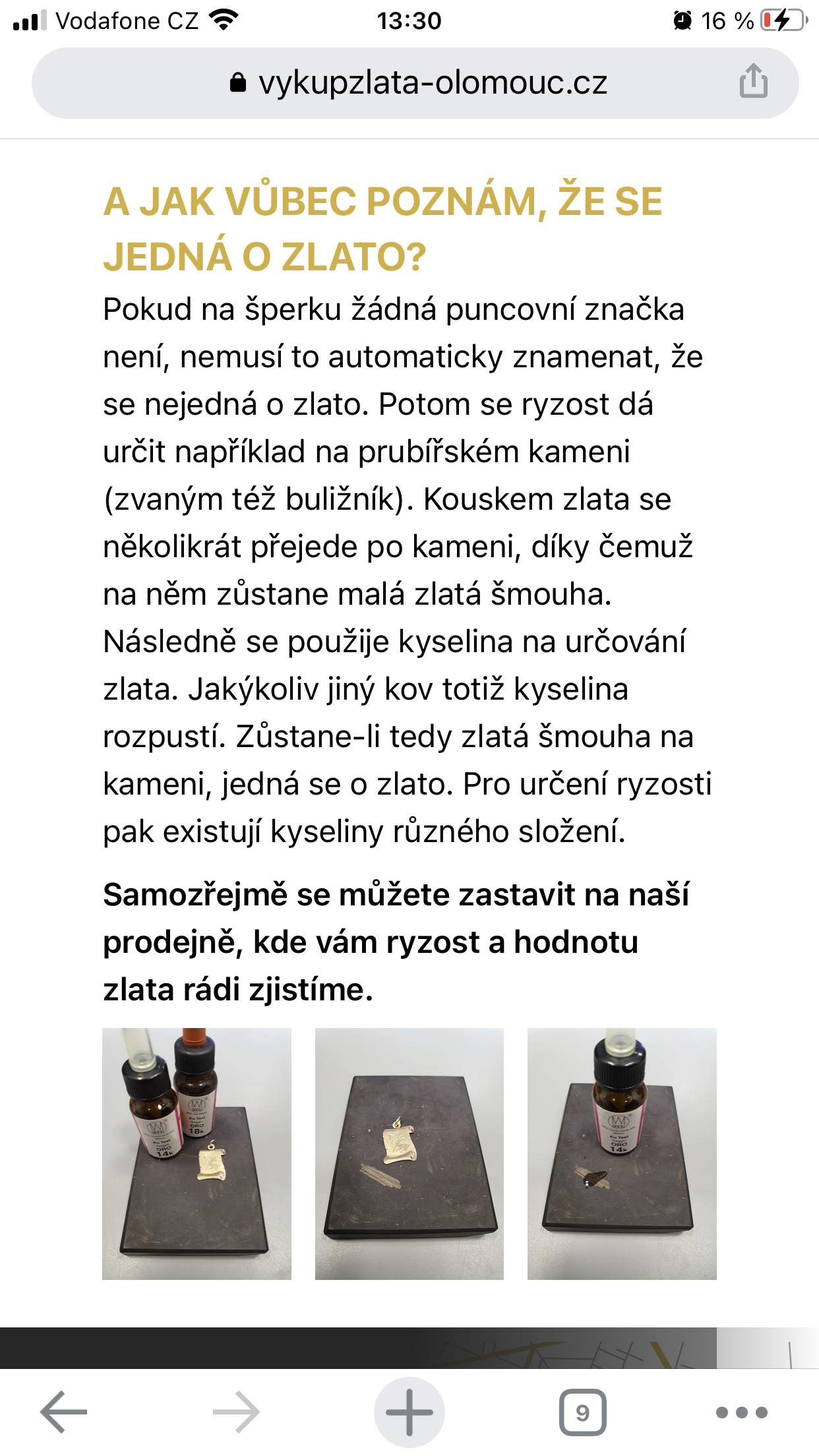The height and width of the screenshot is (1456, 819).
Task: Show the open tabs switcher
Action: coord(582,1412)
